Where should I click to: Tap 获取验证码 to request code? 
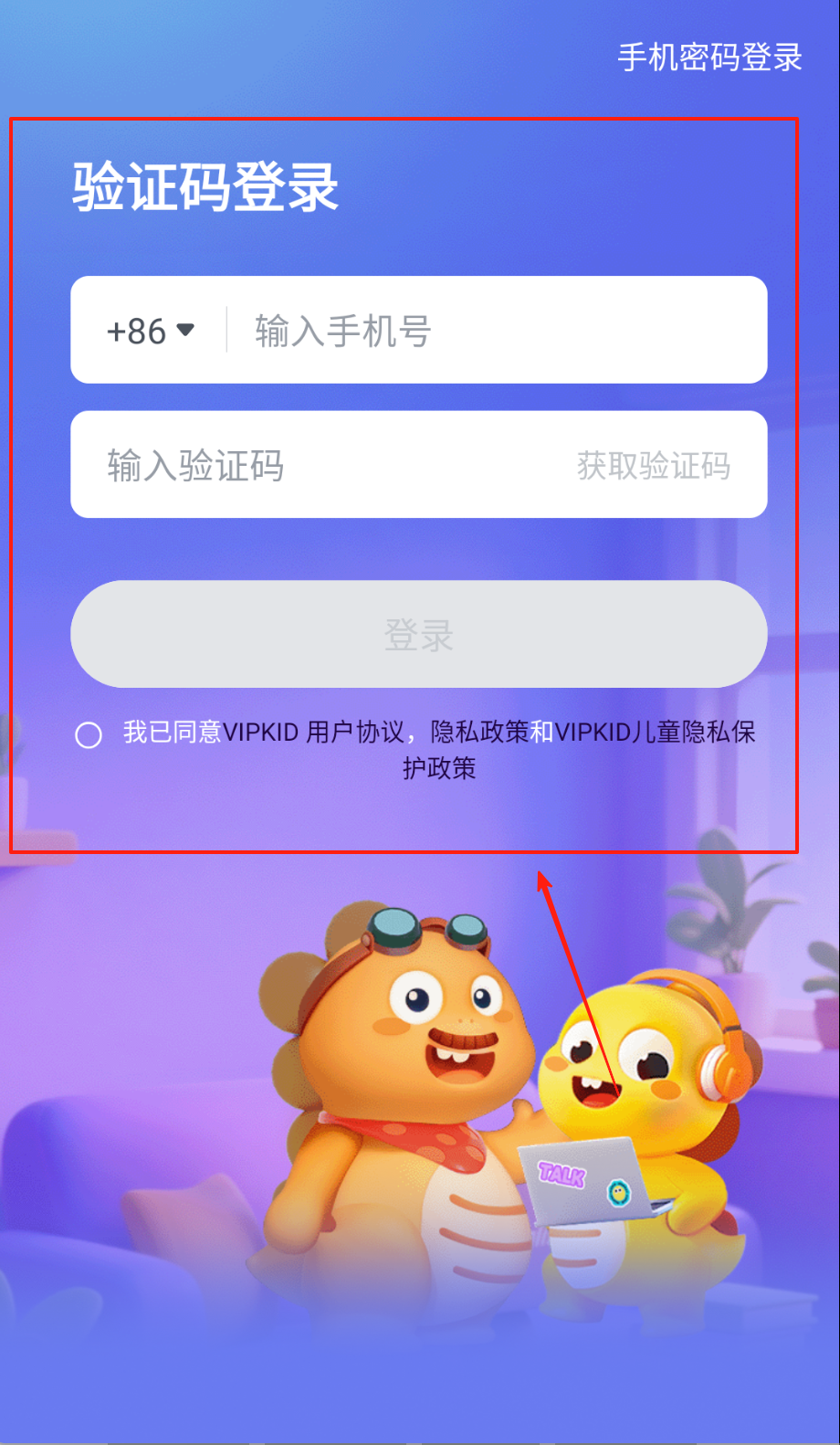point(653,466)
